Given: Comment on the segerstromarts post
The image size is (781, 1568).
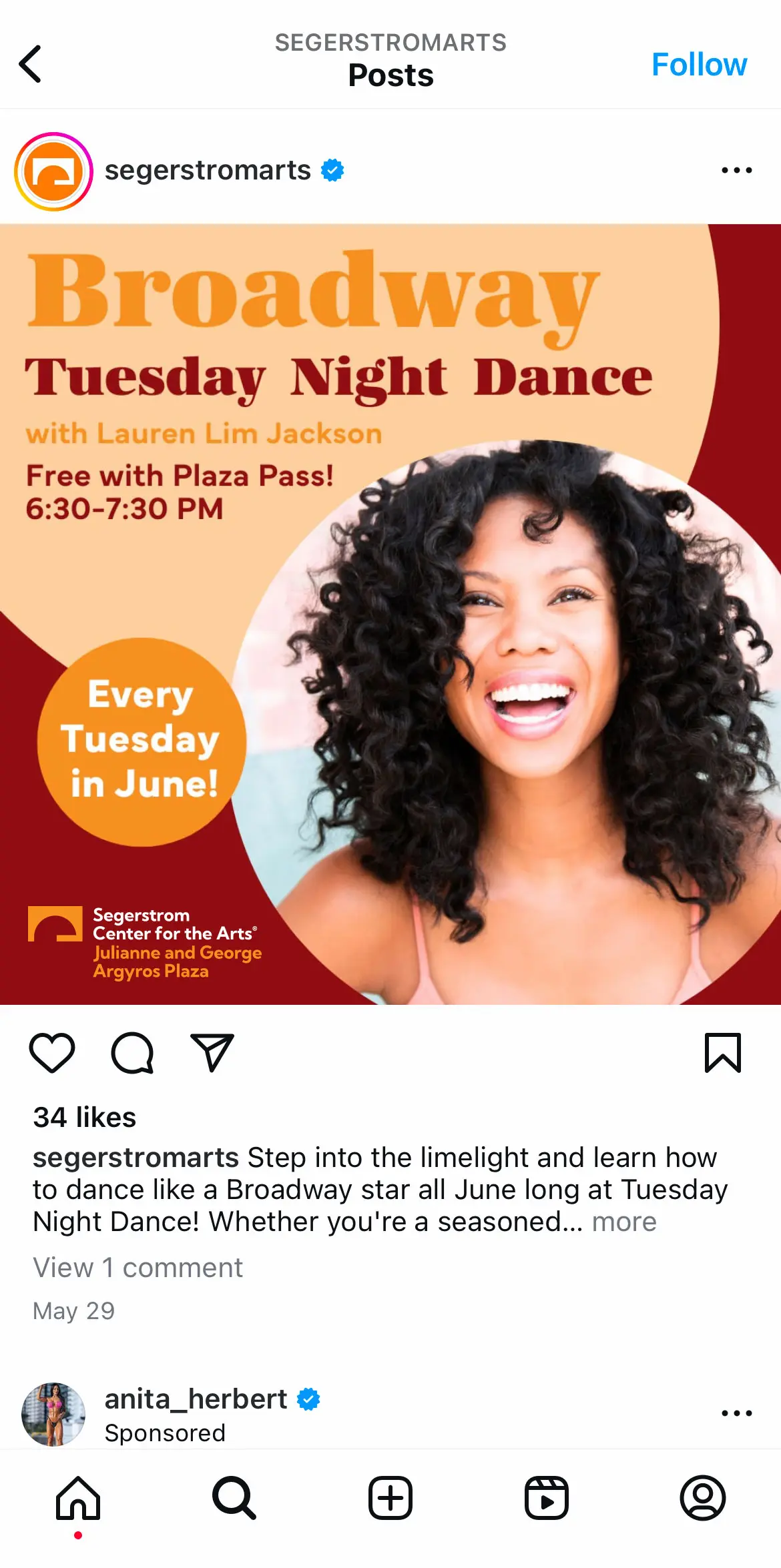Looking at the screenshot, I should tap(132, 1053).
